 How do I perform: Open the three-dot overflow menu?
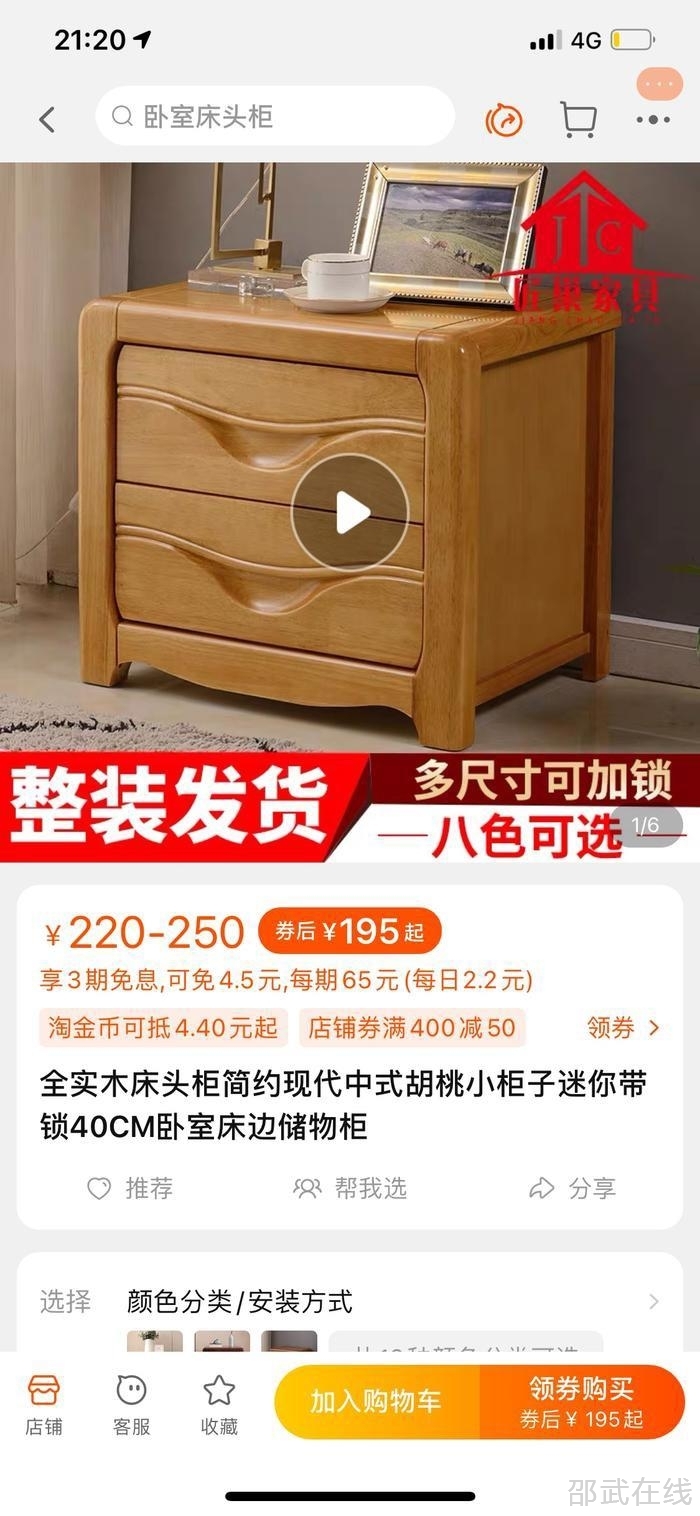pyautogui.click(x=653, y=120)
